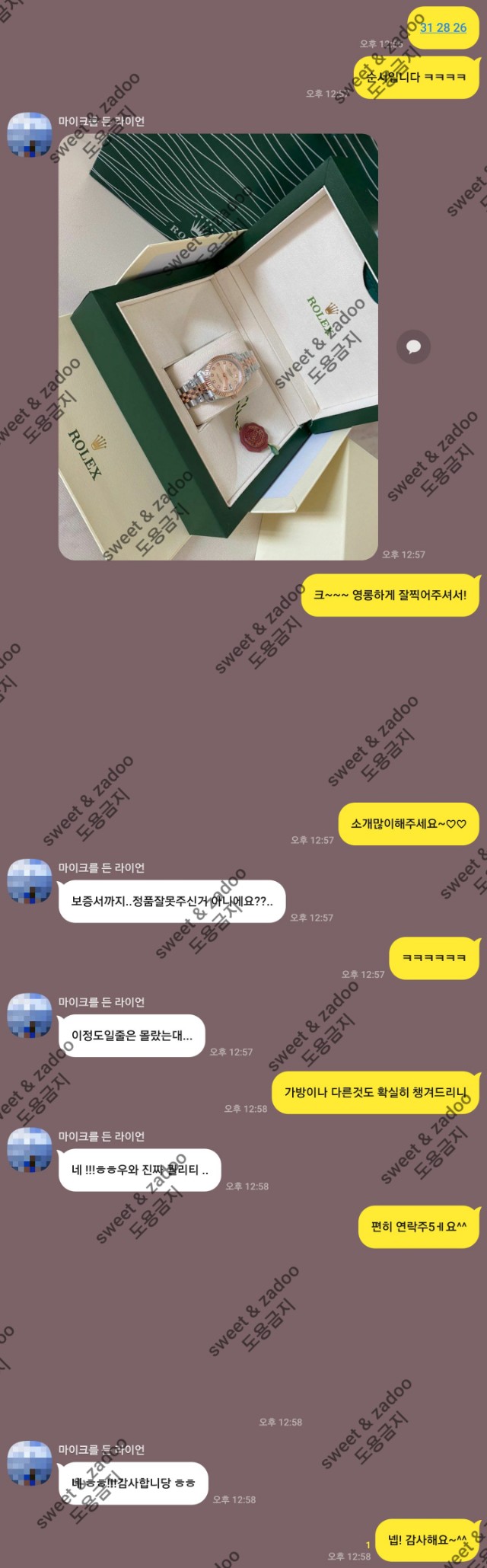Open profile picture next to 이정도일줄은 몰랐는대 message
Image resolution: width=487 pixels, height=1568 pixels.
(x=30, y=1014)
